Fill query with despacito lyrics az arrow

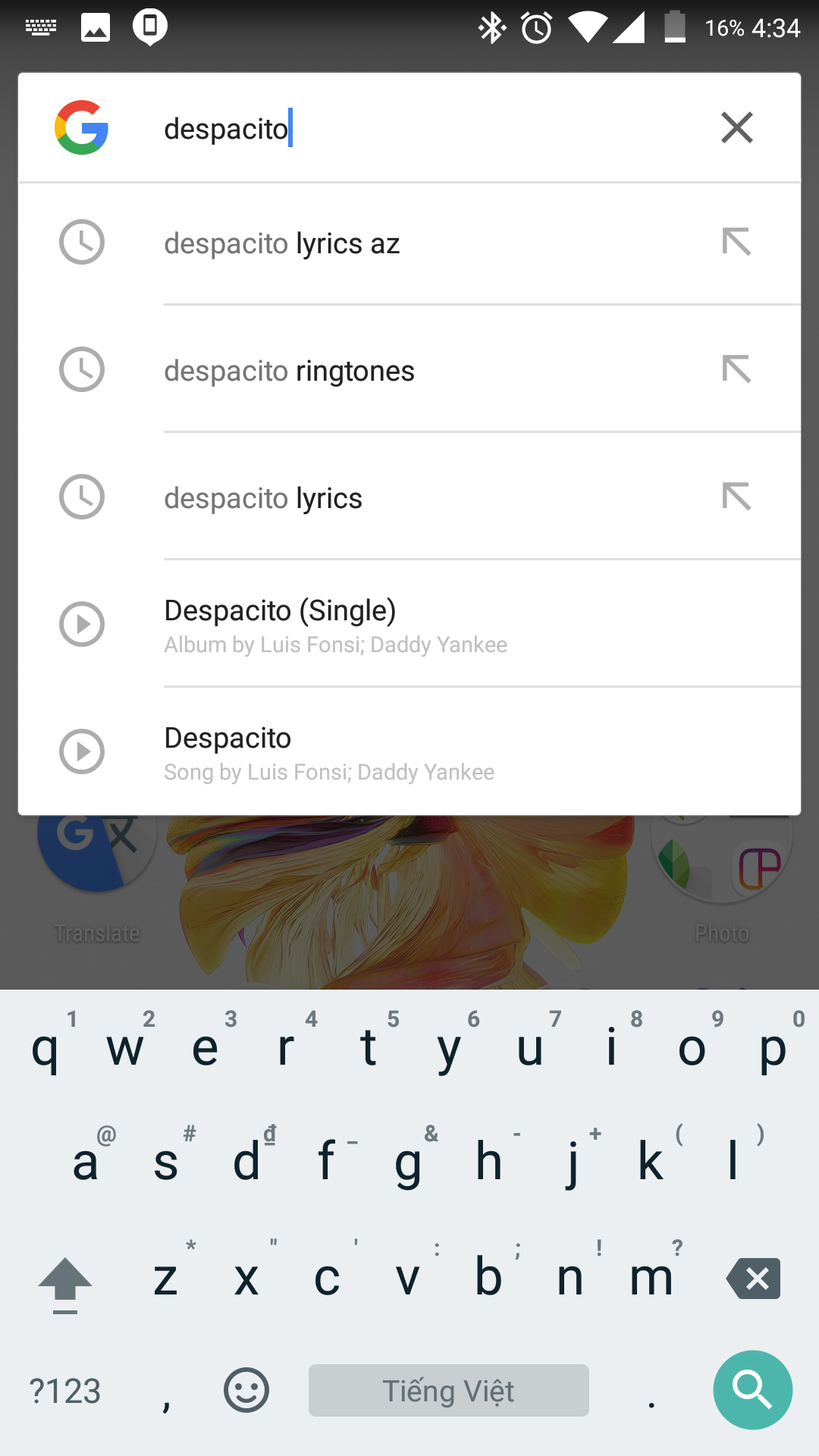[736, 243]
